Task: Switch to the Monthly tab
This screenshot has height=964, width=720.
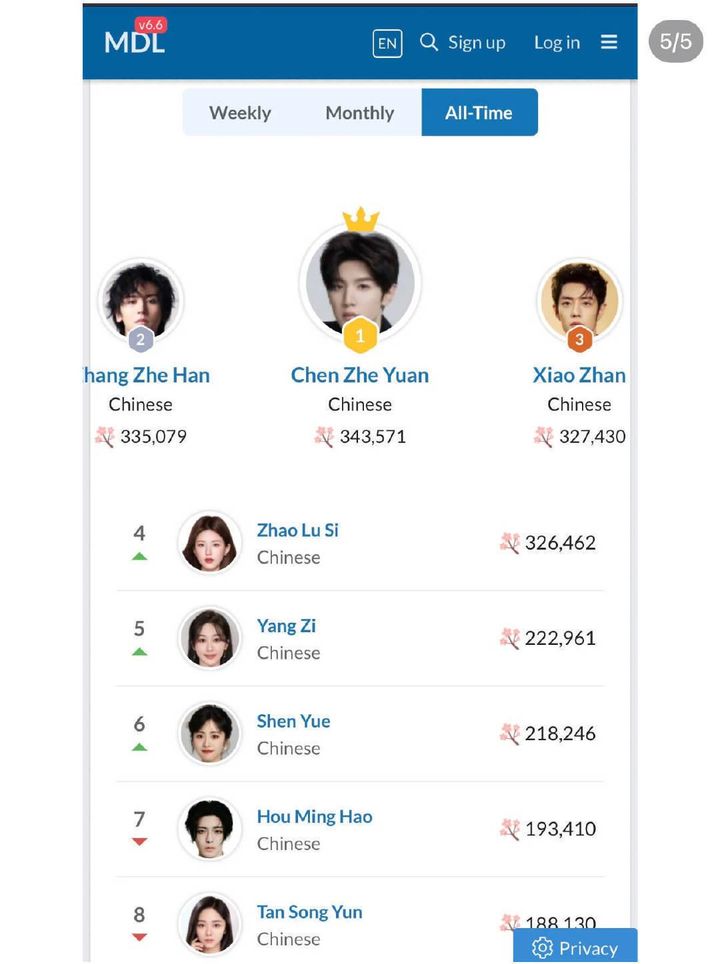Action: pyautogui.click(x=360, y=113)
